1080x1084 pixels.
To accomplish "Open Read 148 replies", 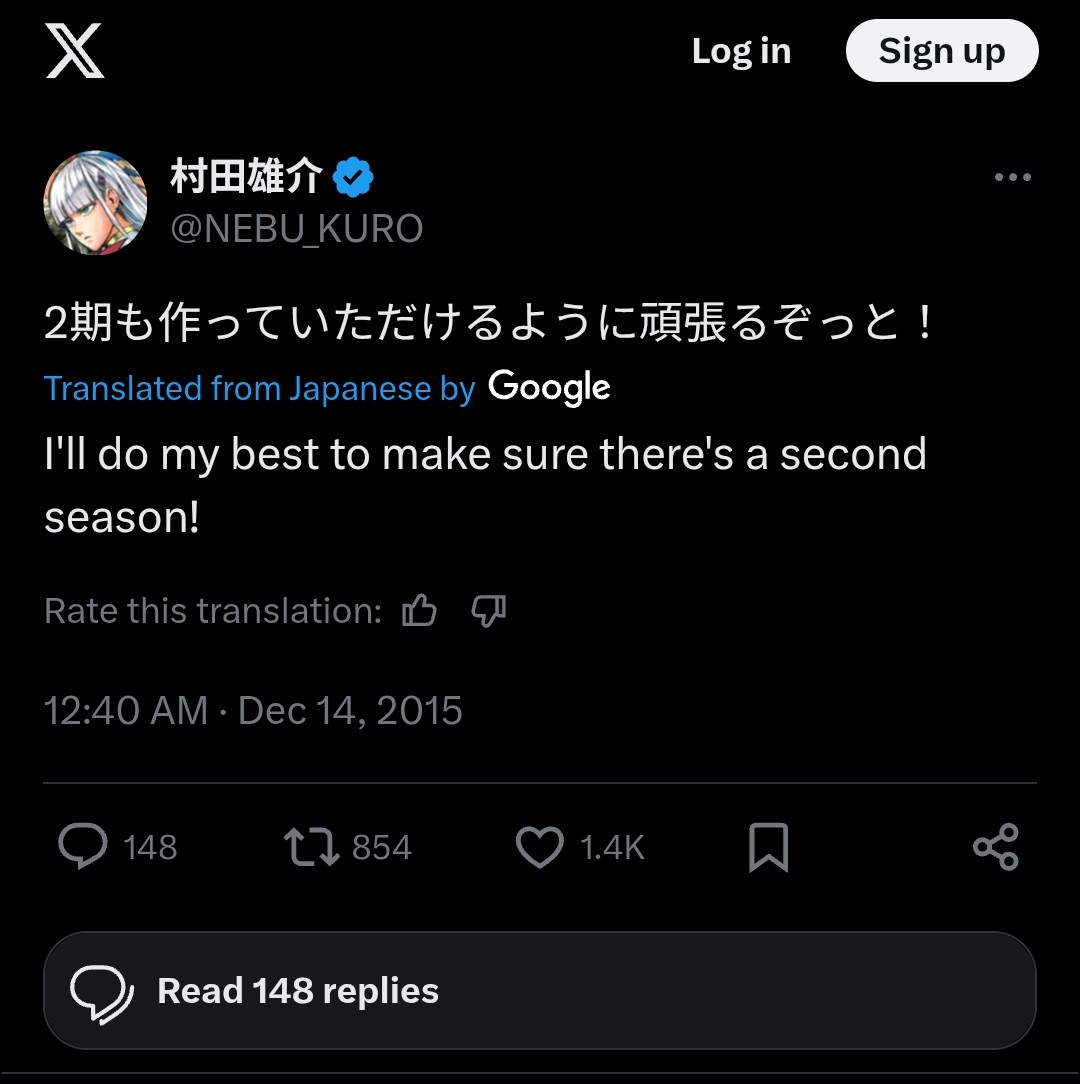I will click(539, 991).
